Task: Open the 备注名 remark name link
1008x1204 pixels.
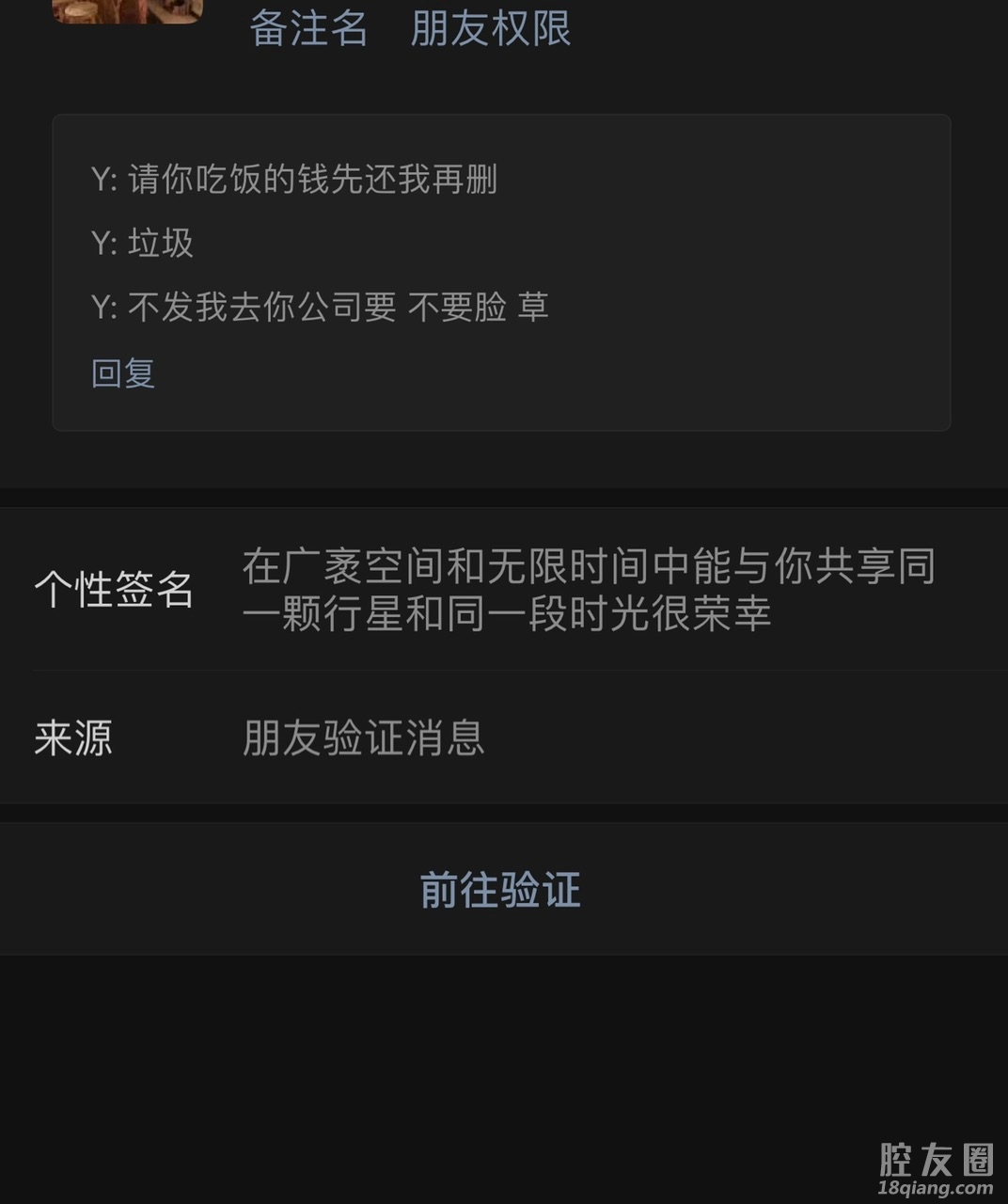Action: [x=307, y=28]
